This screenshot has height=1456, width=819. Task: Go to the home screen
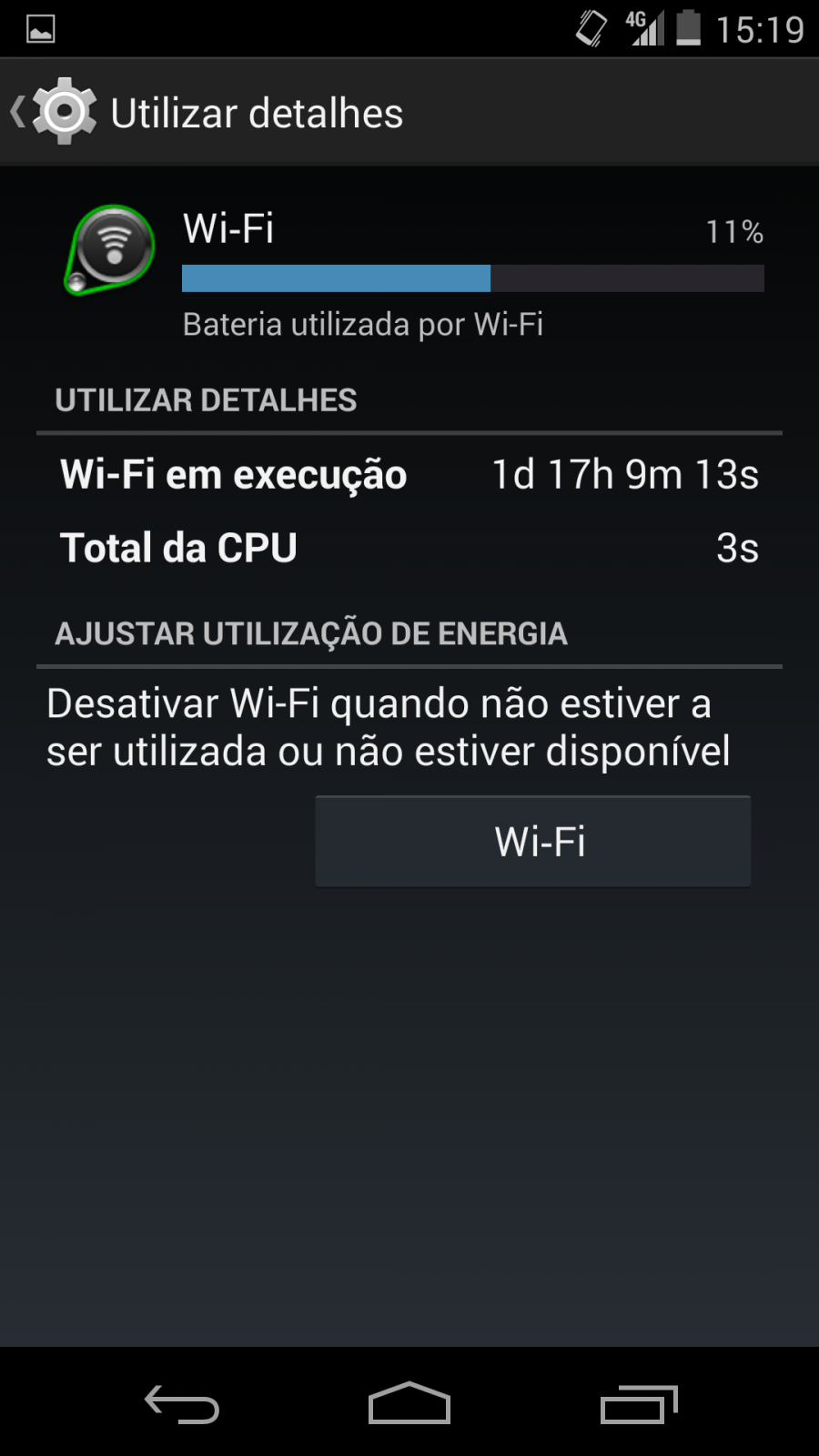(x=409, y=1402)
